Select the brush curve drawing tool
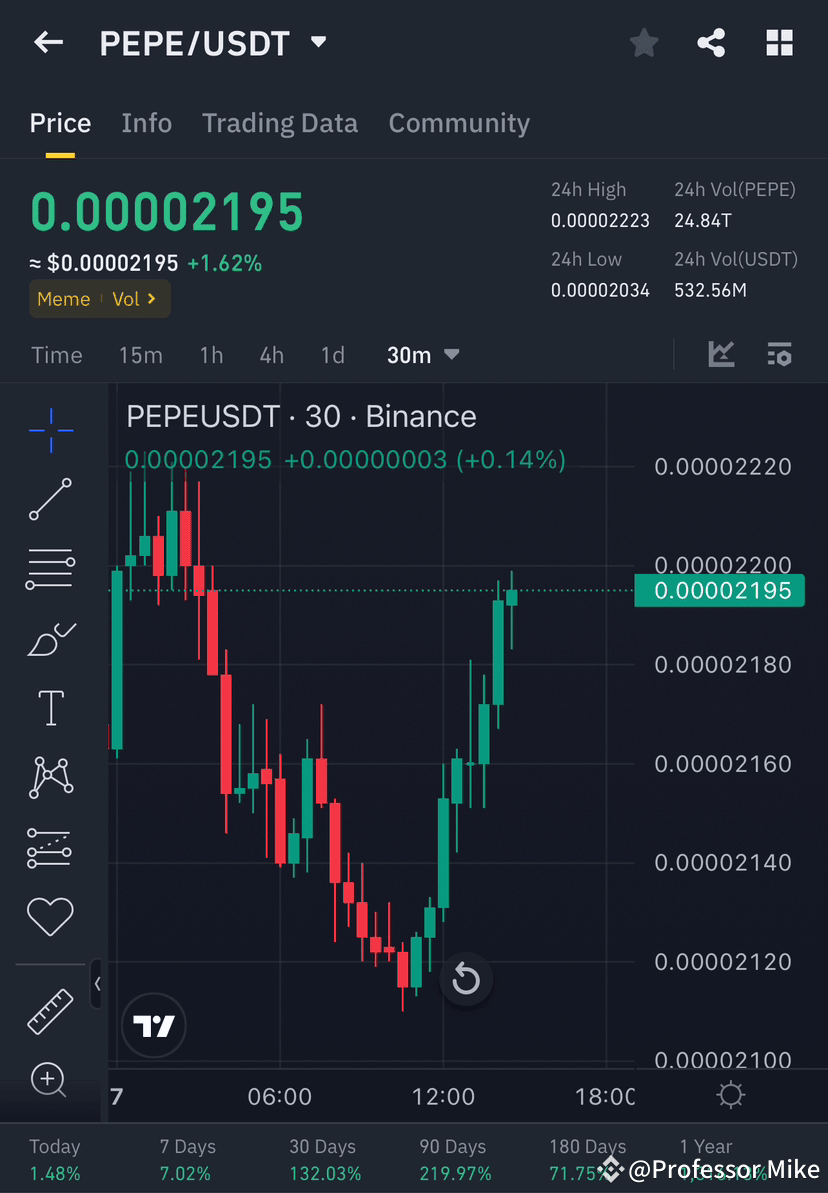 point(50,638)
